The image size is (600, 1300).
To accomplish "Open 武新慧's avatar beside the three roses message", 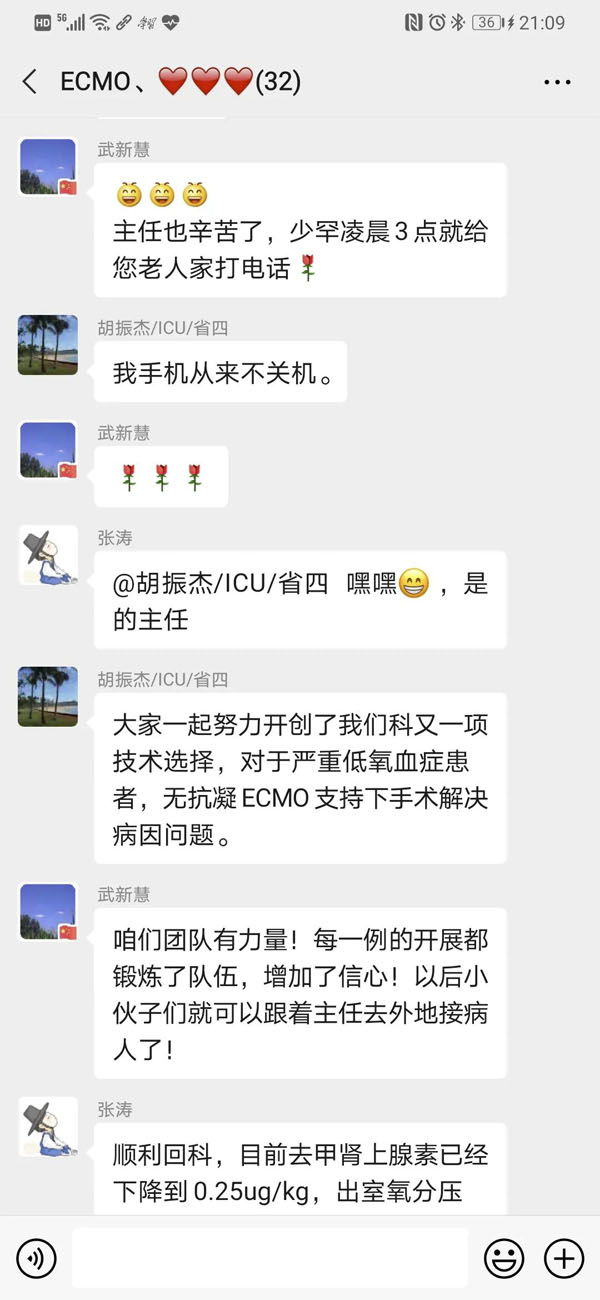I will click(x=48, y=450).
